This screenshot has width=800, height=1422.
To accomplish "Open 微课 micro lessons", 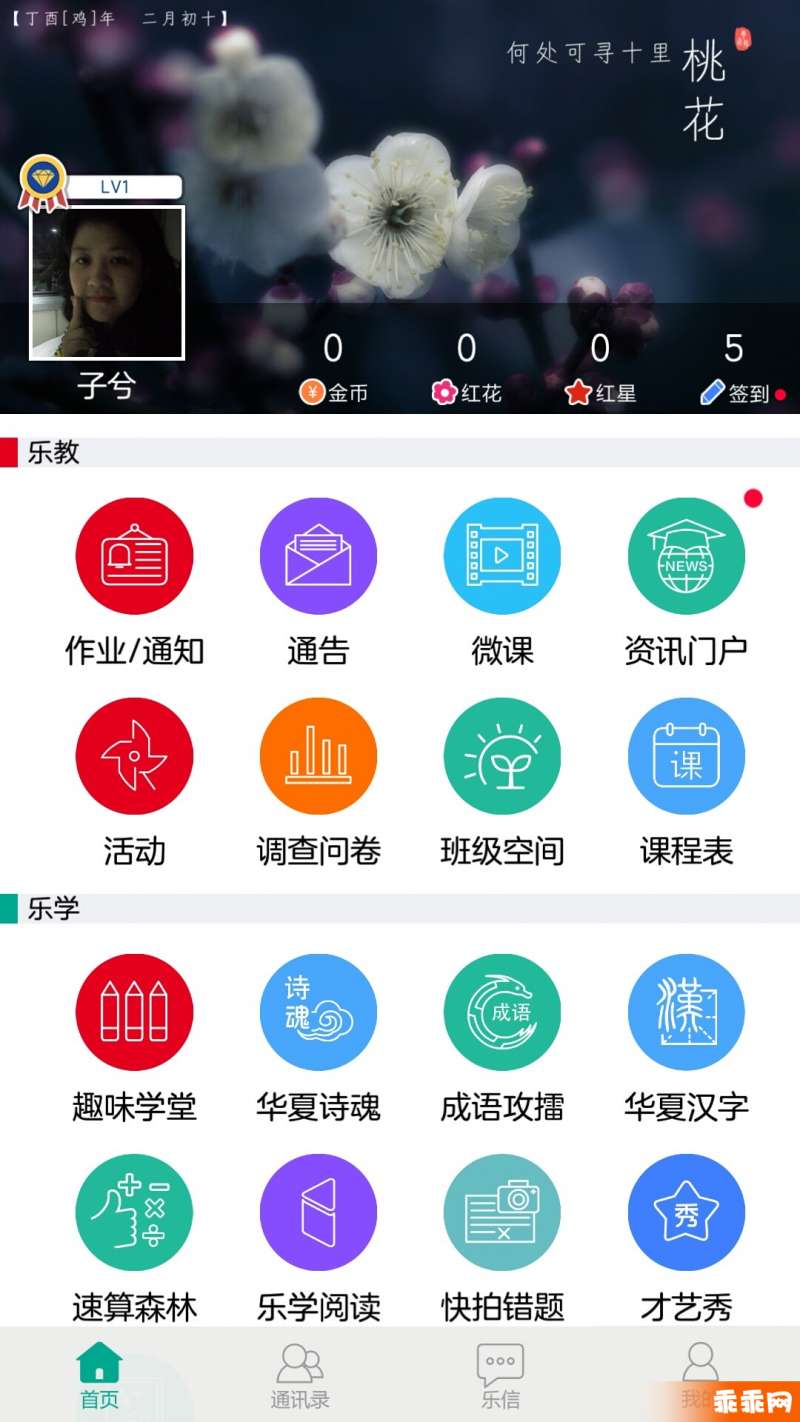I will [502, 556].
